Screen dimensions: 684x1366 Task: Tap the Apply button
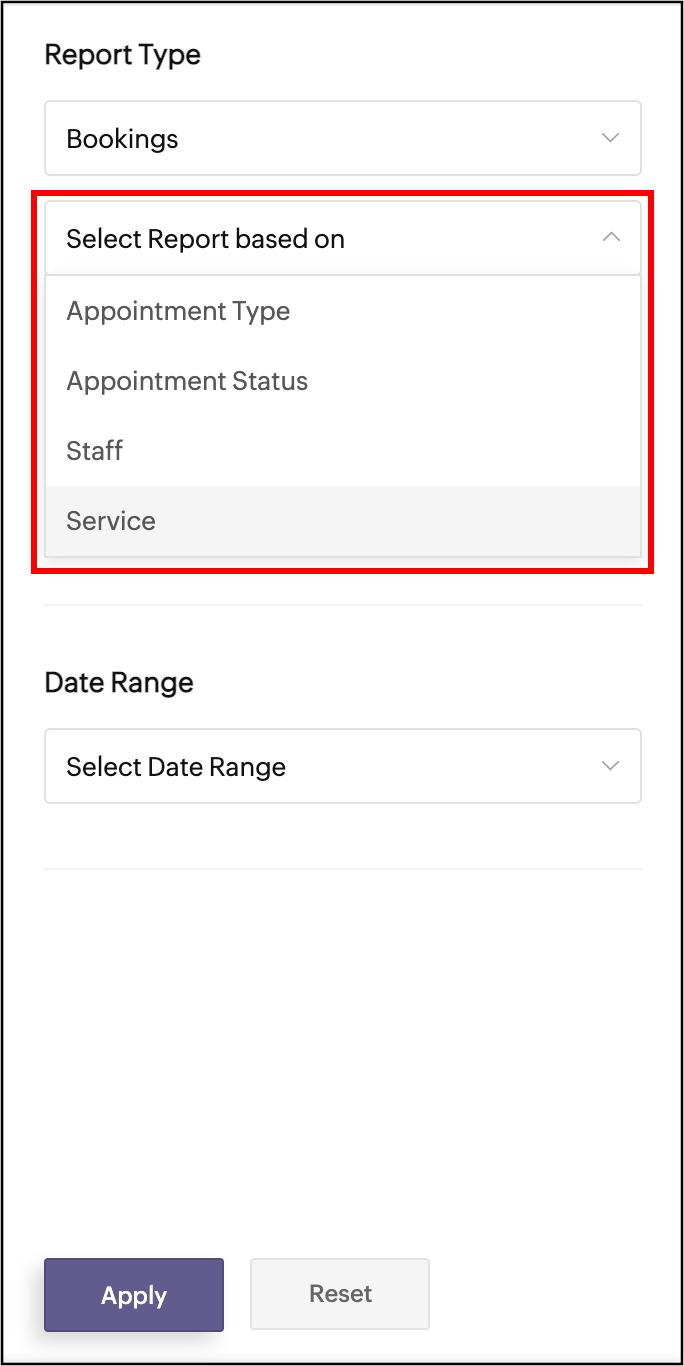point(134,1295)
